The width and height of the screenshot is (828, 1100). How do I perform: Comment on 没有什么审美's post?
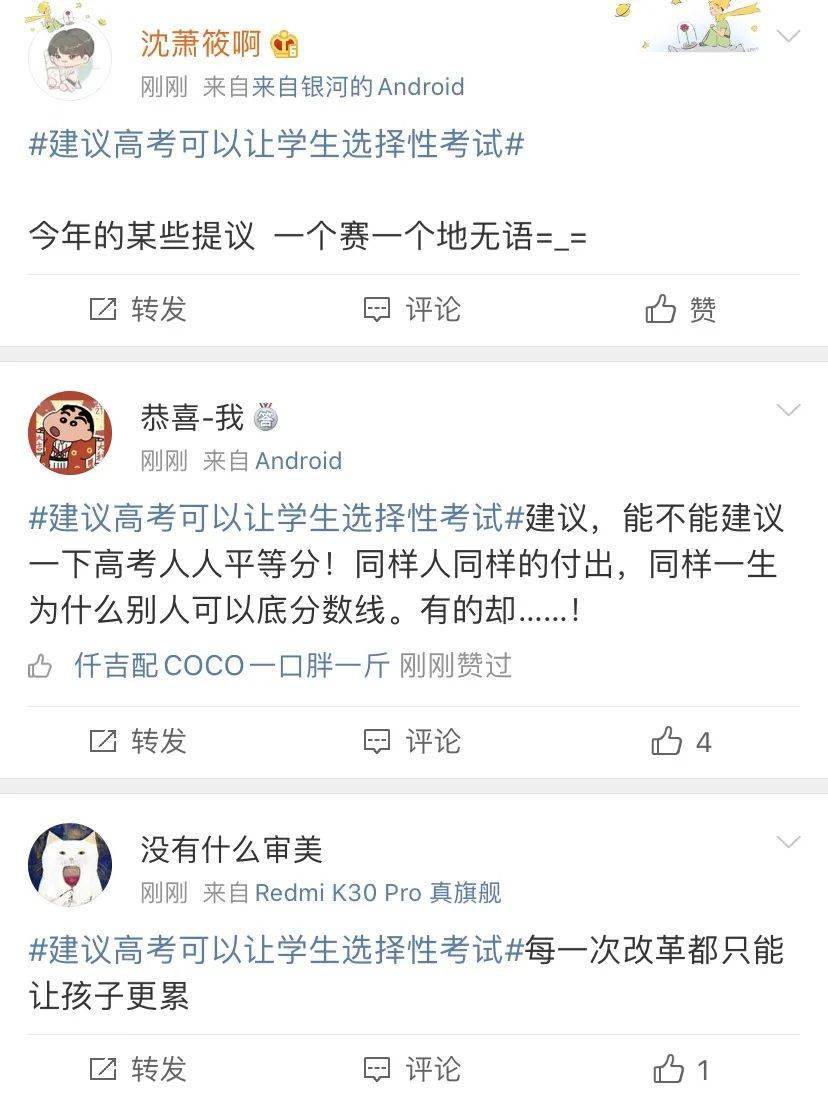click(411, 1070)
